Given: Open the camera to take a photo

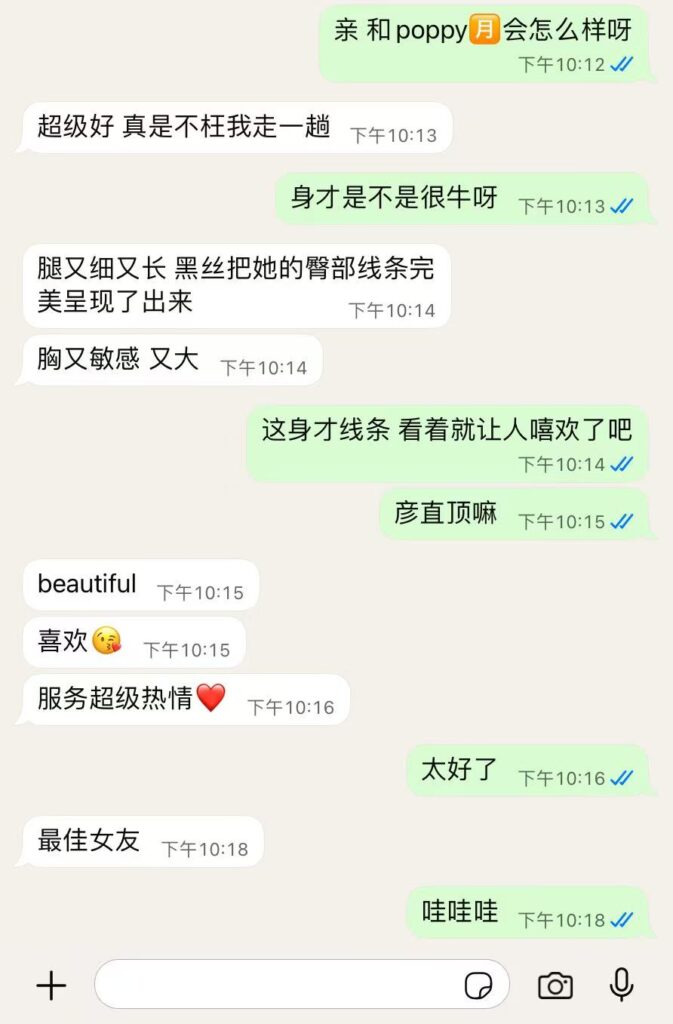Looking at the screenshot, I should [x=555, y=985].
